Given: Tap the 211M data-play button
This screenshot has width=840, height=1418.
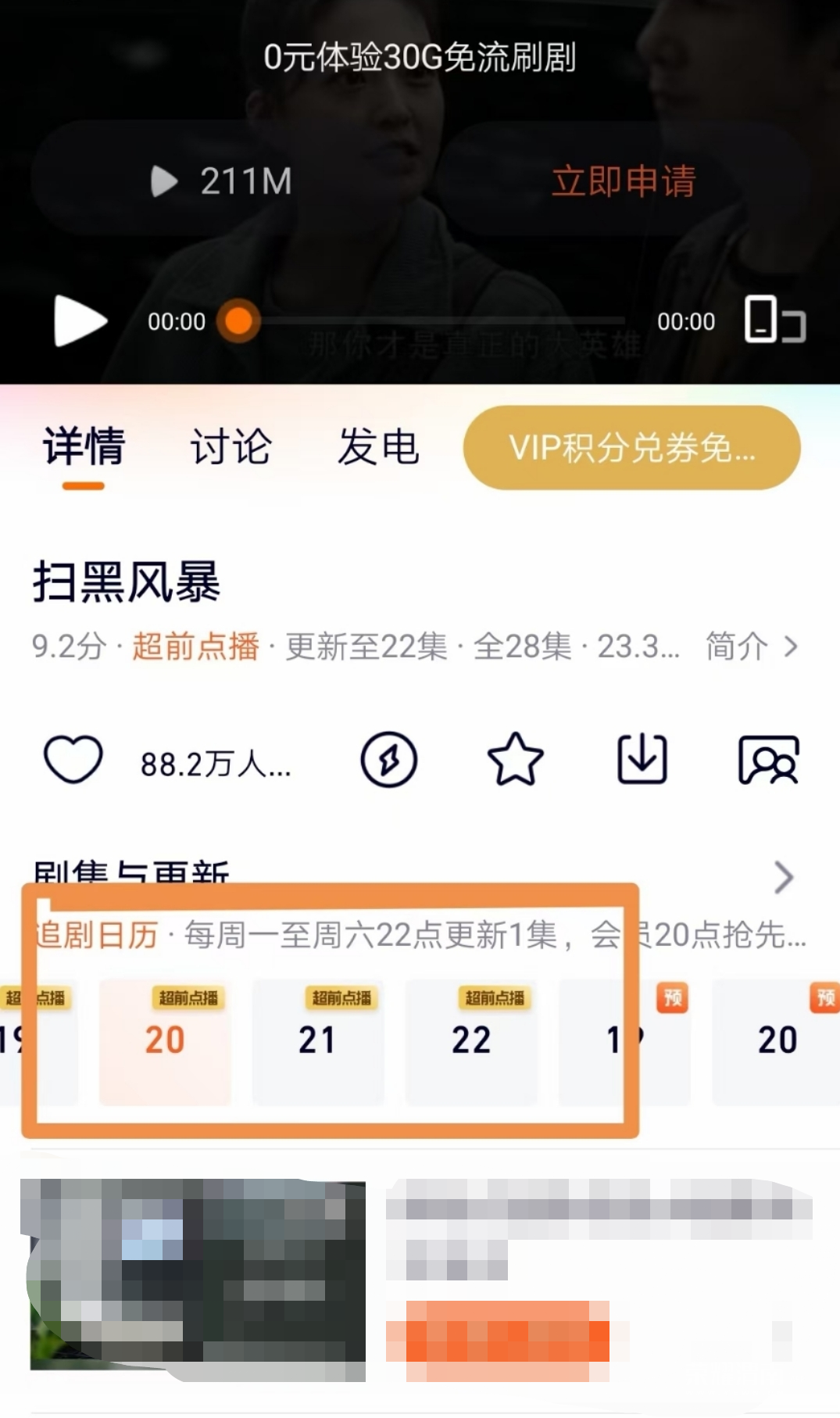Looking at the screenshot, I should (221, 181).
